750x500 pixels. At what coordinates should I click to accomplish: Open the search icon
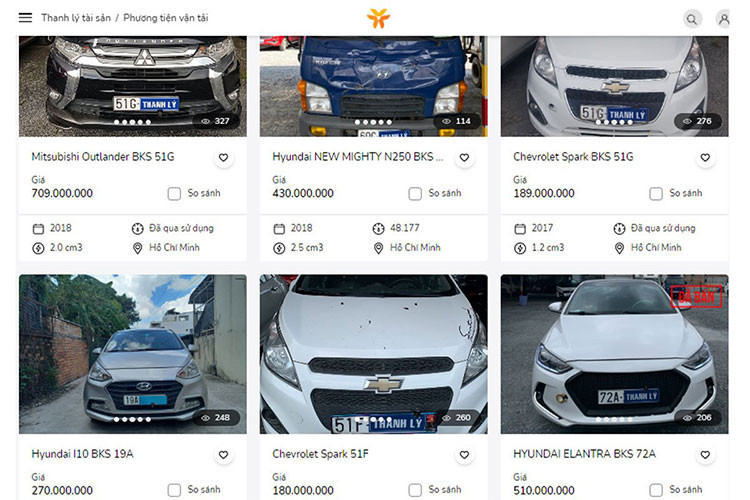(692, 19)
